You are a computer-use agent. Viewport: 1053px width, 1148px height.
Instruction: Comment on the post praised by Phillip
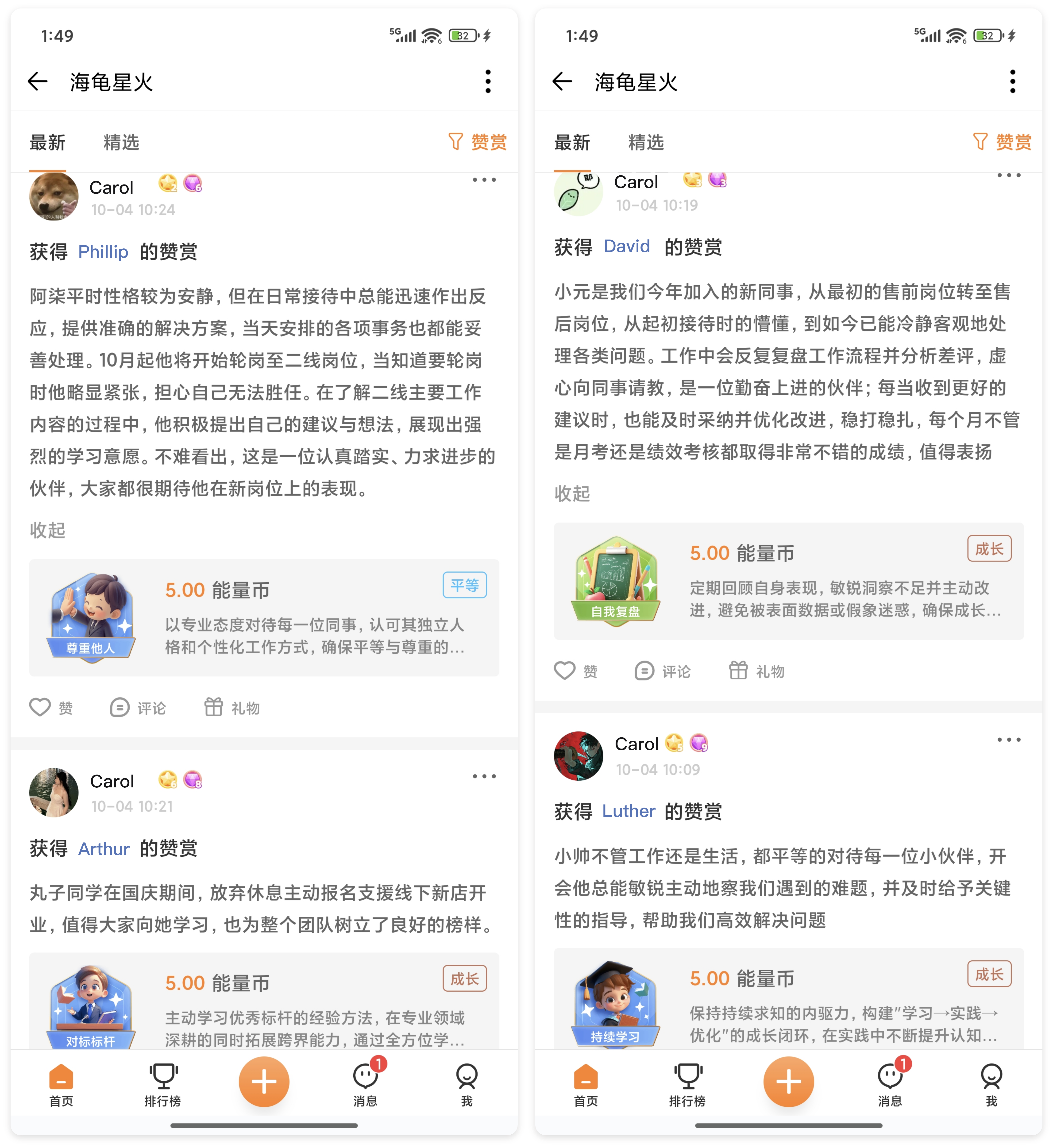click(x=137, y=708)
